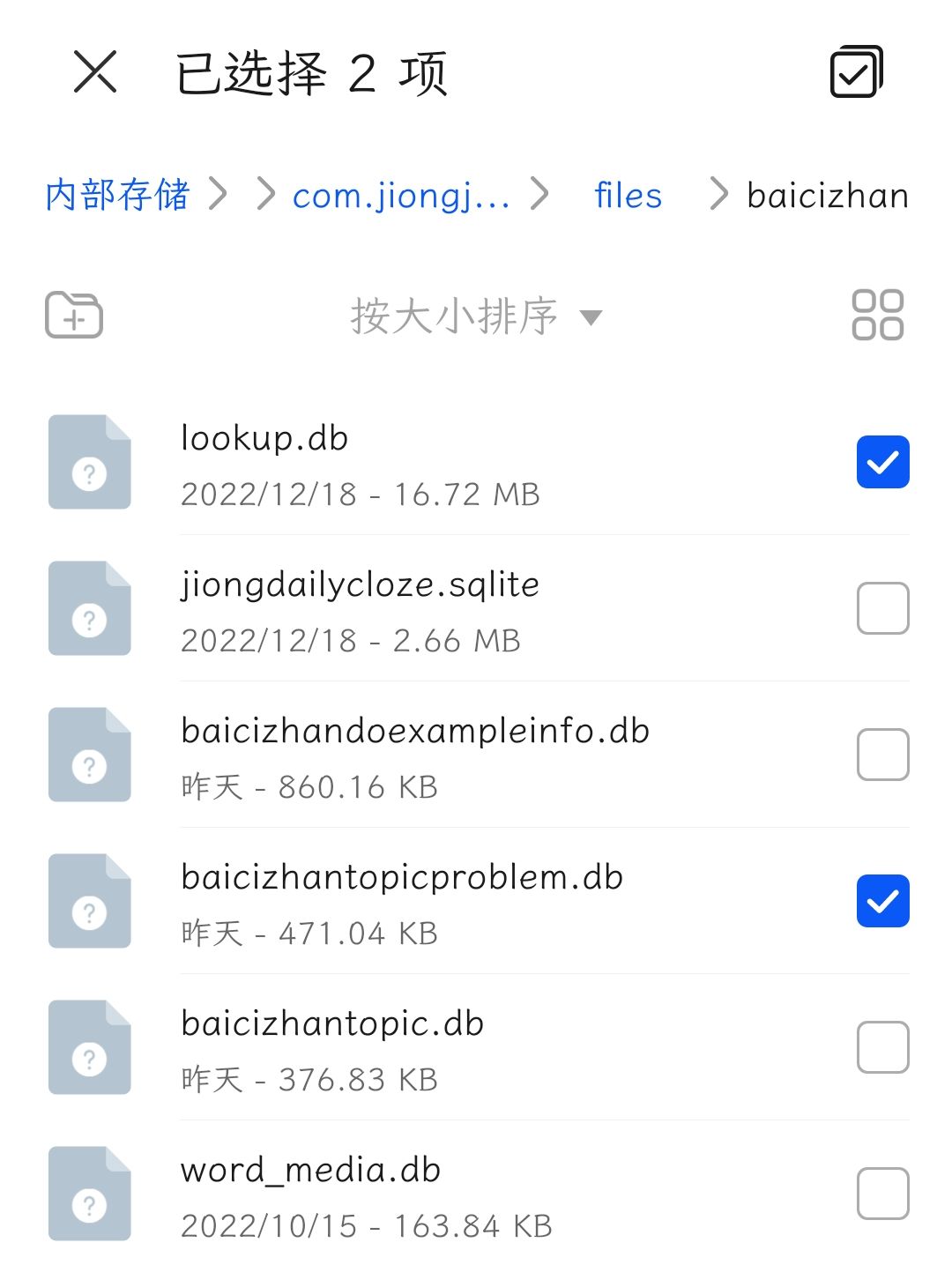
Task: Click the lookup.db file icon
Action: point(89,462)
